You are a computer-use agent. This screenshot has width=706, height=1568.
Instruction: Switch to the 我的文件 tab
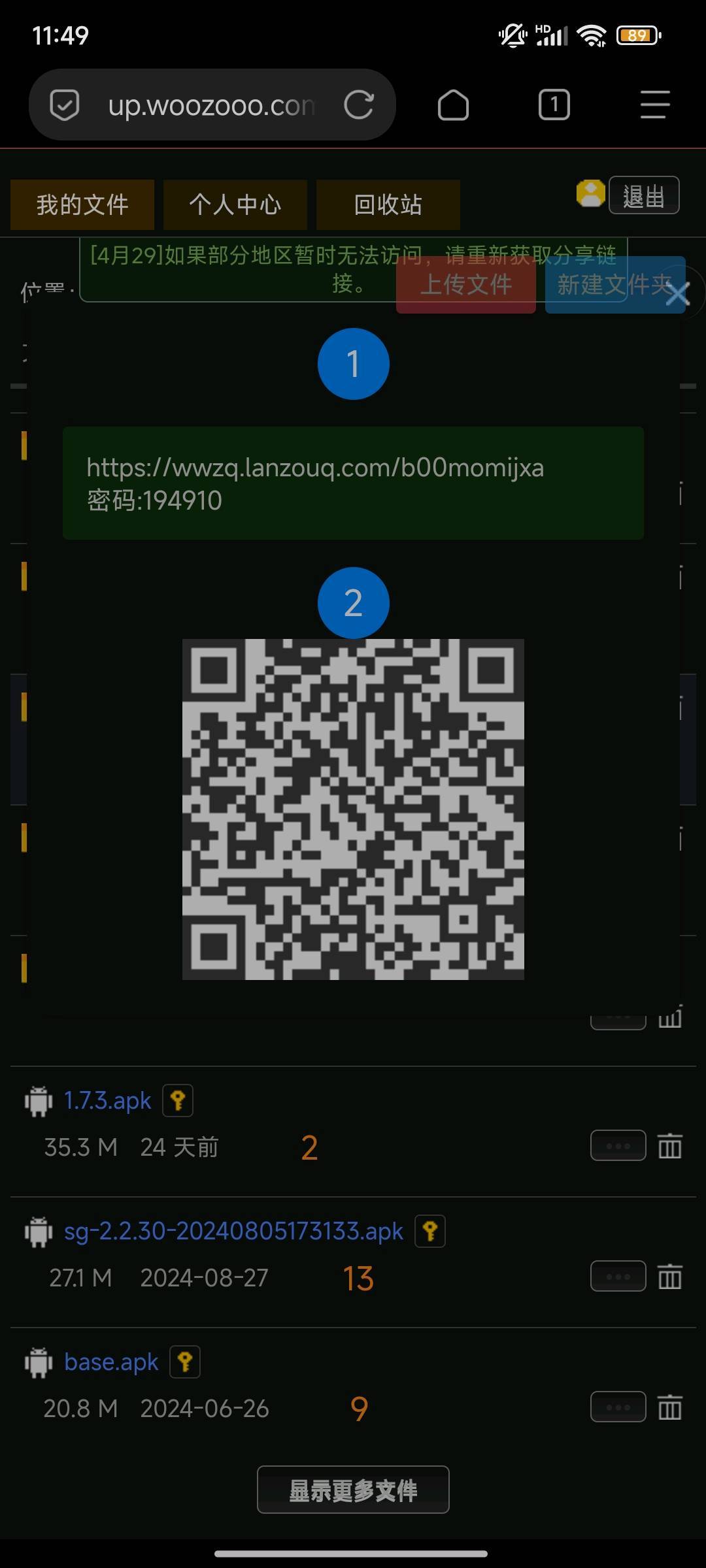pyautogui.click(x=82, y=204)
